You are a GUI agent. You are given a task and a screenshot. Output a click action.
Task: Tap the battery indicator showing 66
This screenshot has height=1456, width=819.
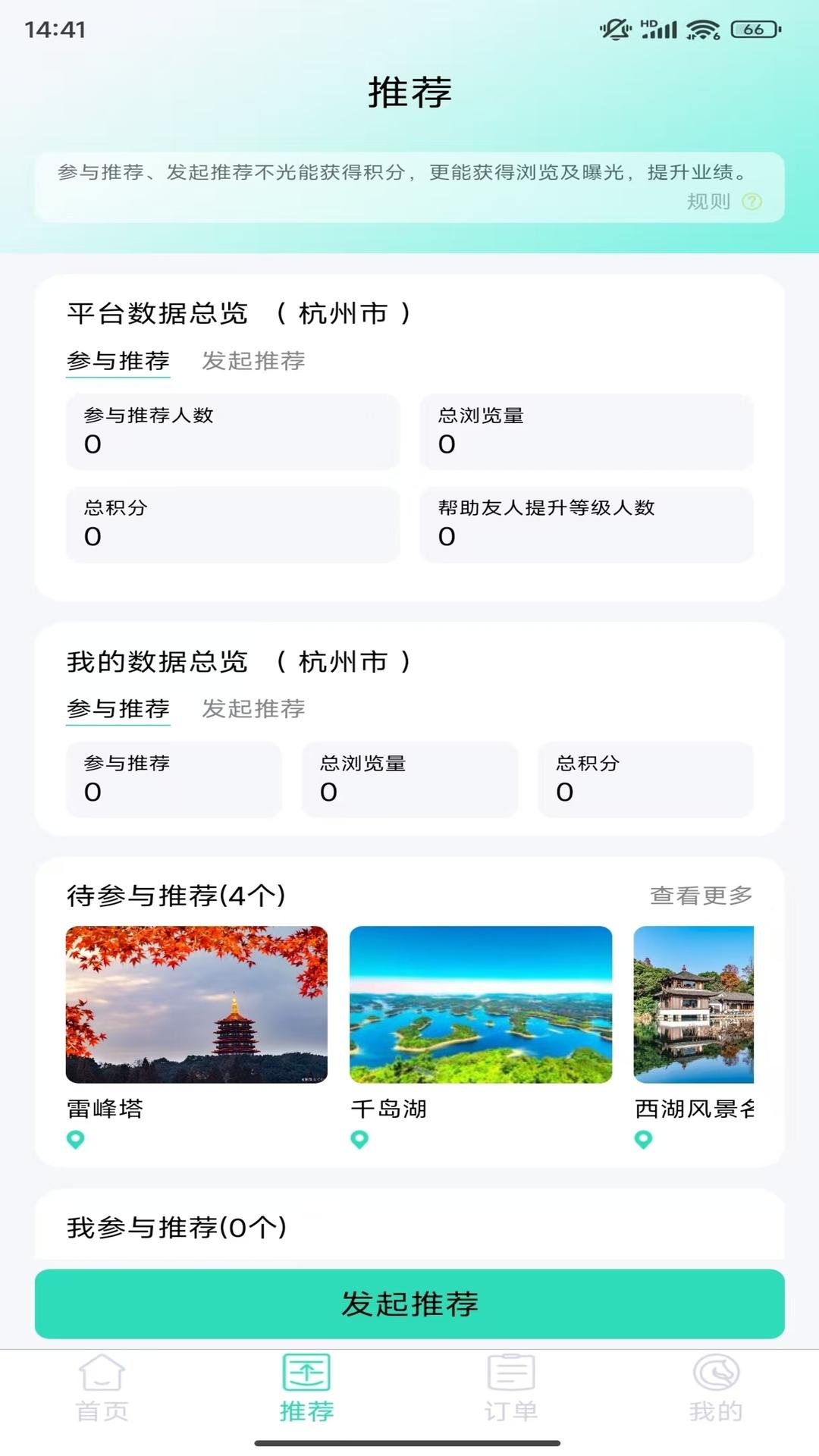click(x=755, y=27)
